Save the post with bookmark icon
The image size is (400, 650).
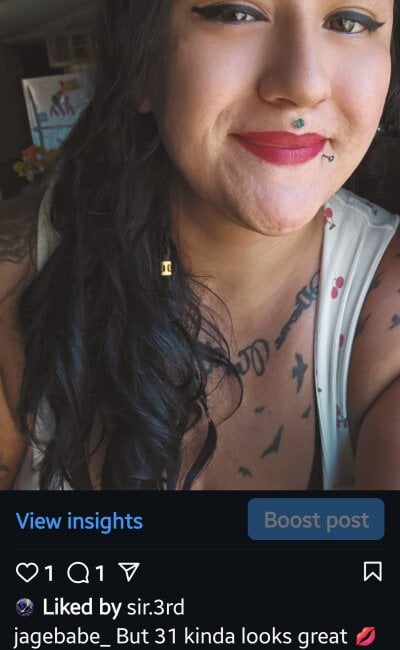pyautogui.click(x=373, y=572)
